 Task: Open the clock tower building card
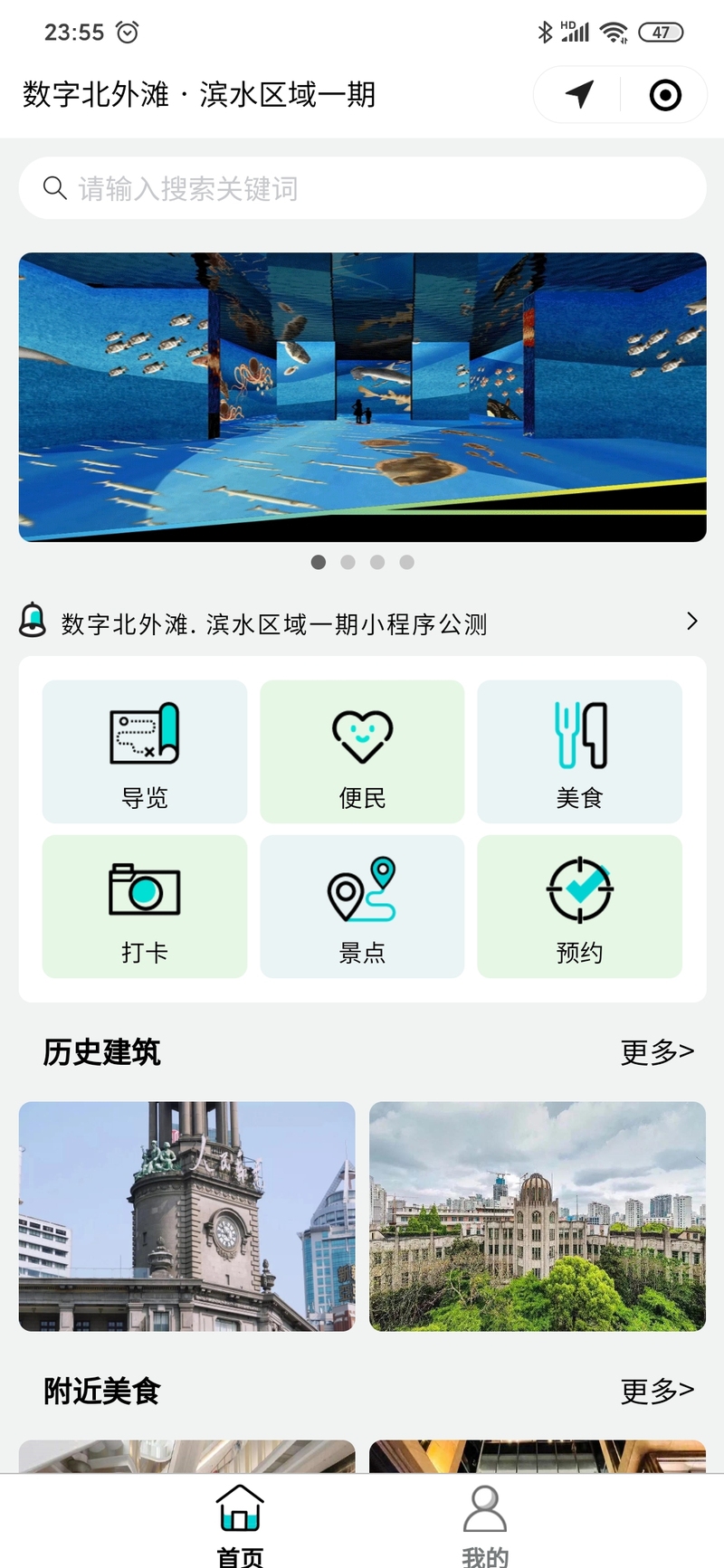pos(187,1216)
